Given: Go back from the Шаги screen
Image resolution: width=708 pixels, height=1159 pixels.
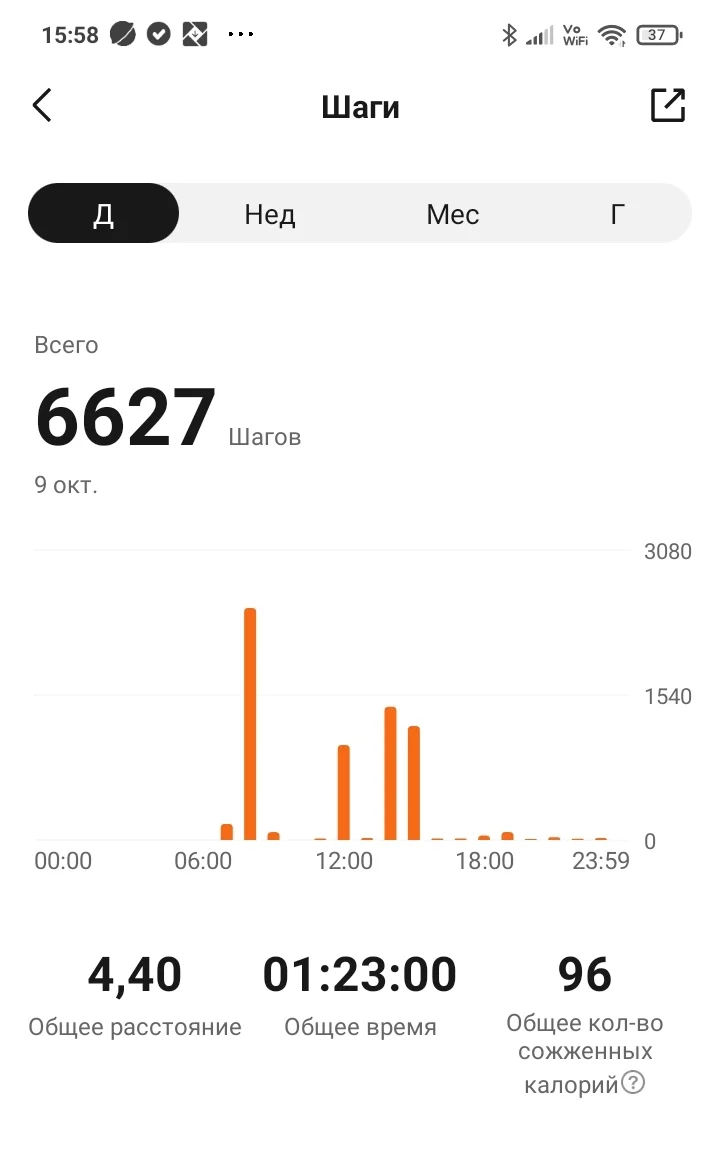Looking at the screenshot, I should click(x=42, y=105).
